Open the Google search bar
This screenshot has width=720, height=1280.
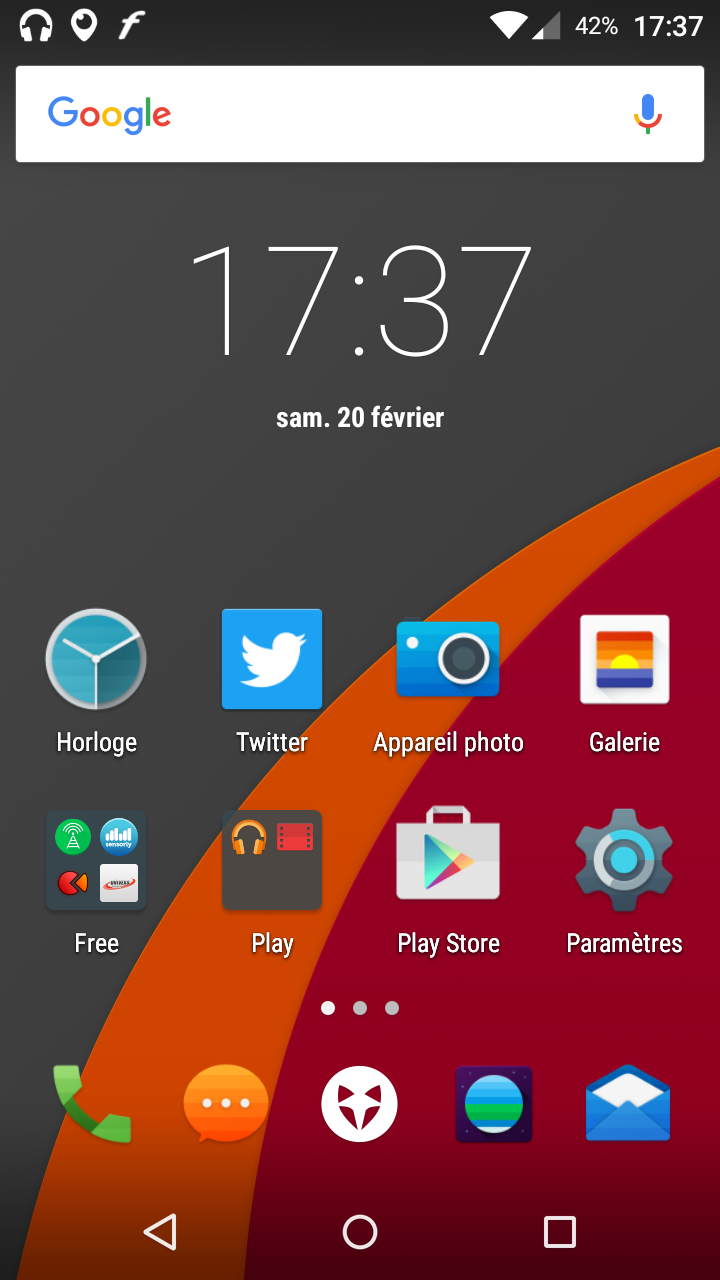(330, 114)
